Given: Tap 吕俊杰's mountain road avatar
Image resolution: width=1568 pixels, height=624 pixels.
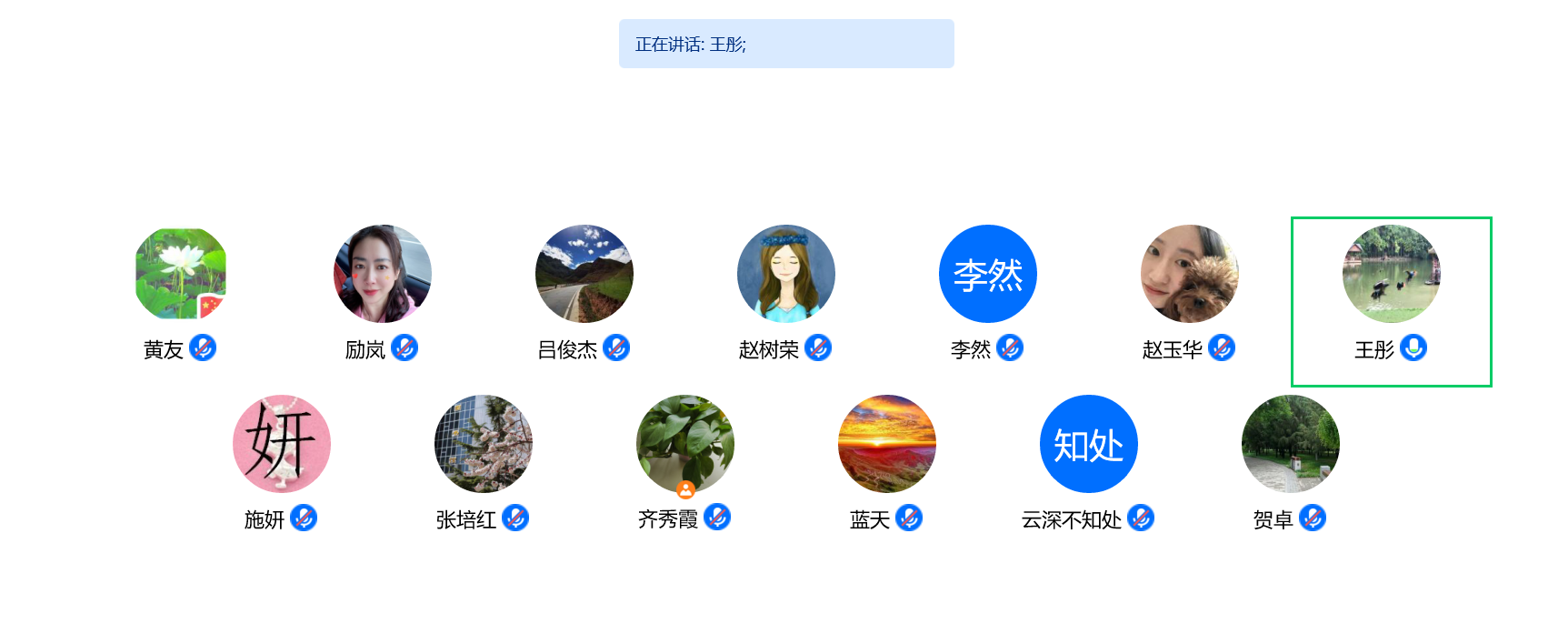Looking at the screenshot, I should coord(584,274).
